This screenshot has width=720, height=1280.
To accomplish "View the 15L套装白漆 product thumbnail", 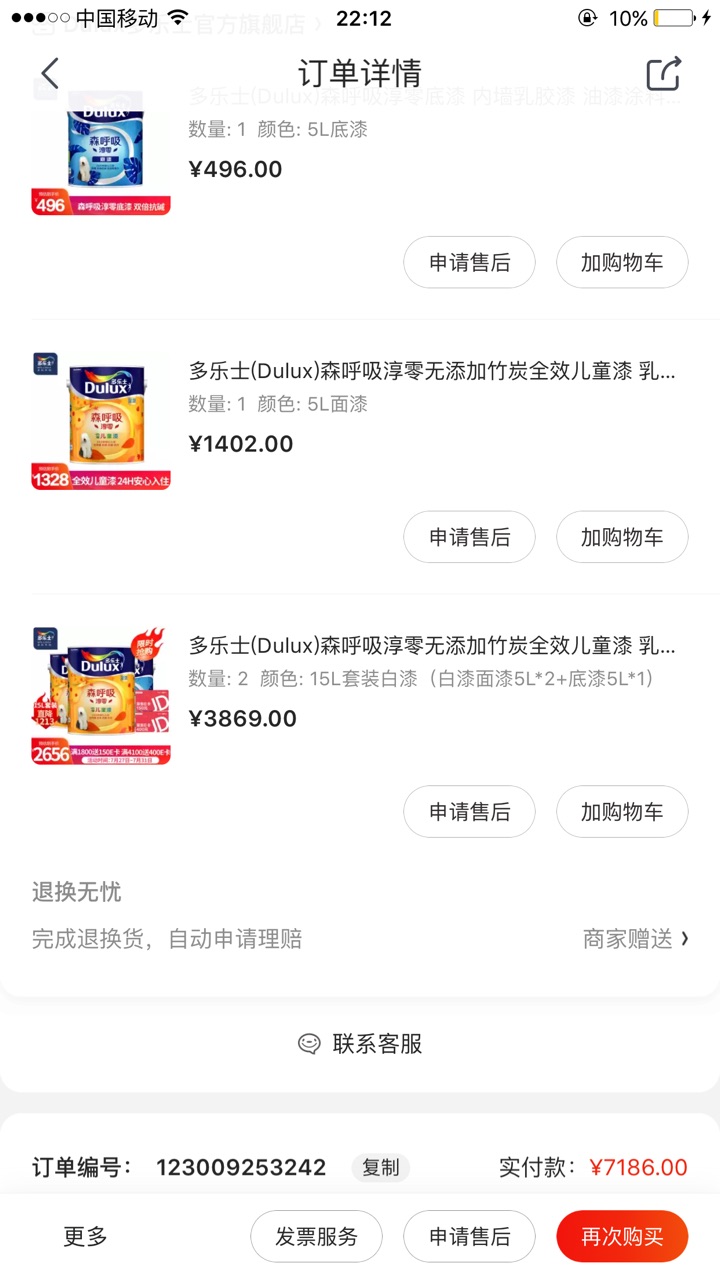I will [x=101, y=695].
